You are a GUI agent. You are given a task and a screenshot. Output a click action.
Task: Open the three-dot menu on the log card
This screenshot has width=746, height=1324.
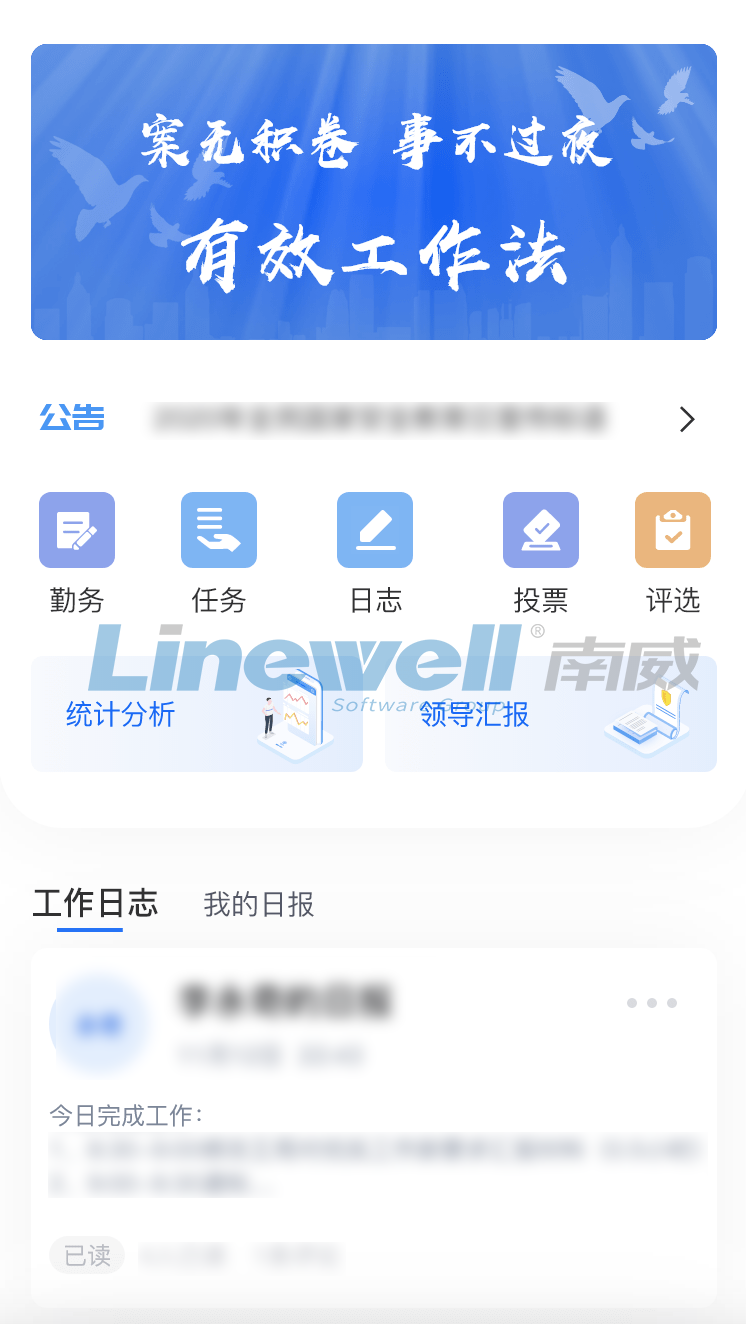651,1003
